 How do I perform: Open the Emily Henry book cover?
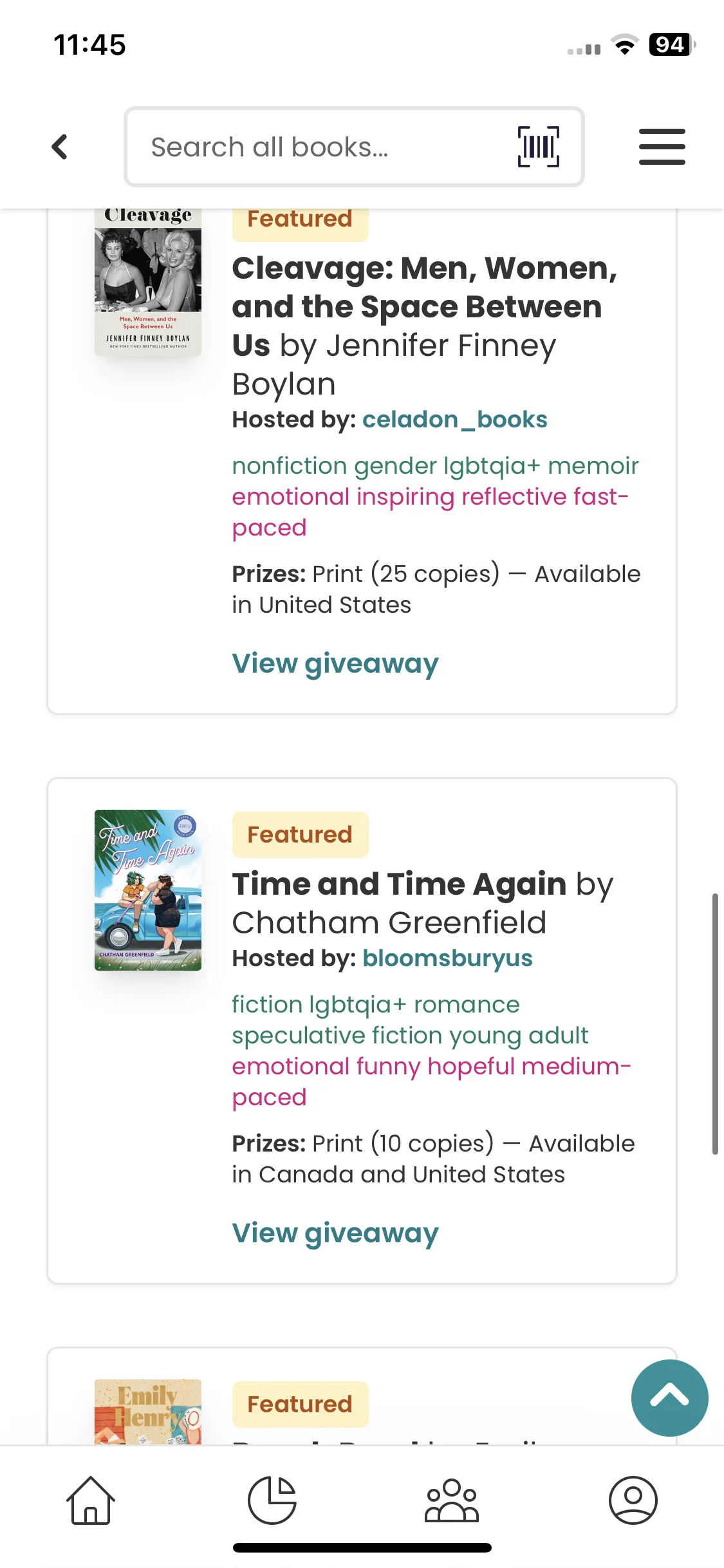(x=148, y=1412)
